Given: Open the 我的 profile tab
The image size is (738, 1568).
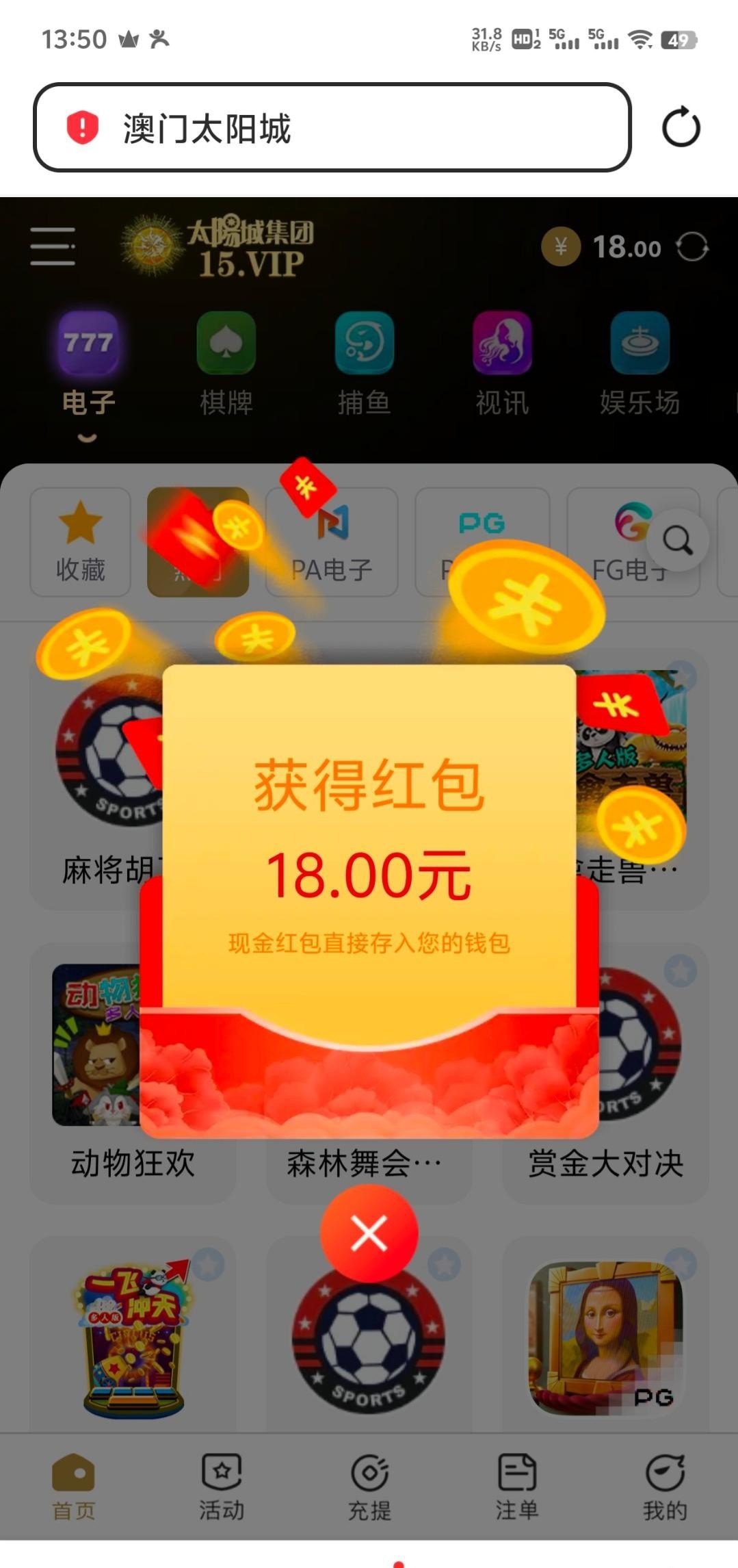Looking at the screenshot, I should click(665, 1487).
